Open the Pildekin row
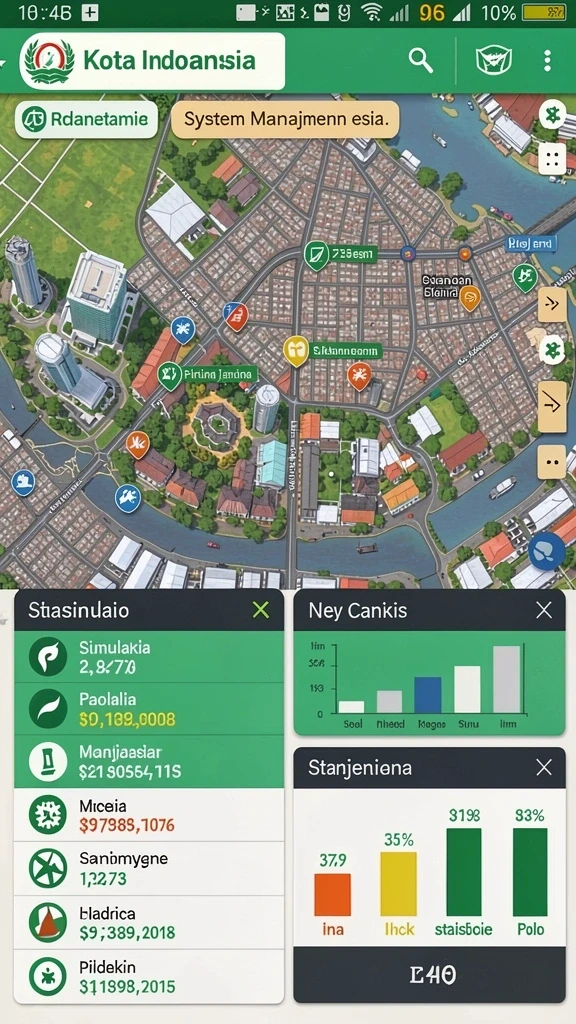576x1024 pixels. 149,976
